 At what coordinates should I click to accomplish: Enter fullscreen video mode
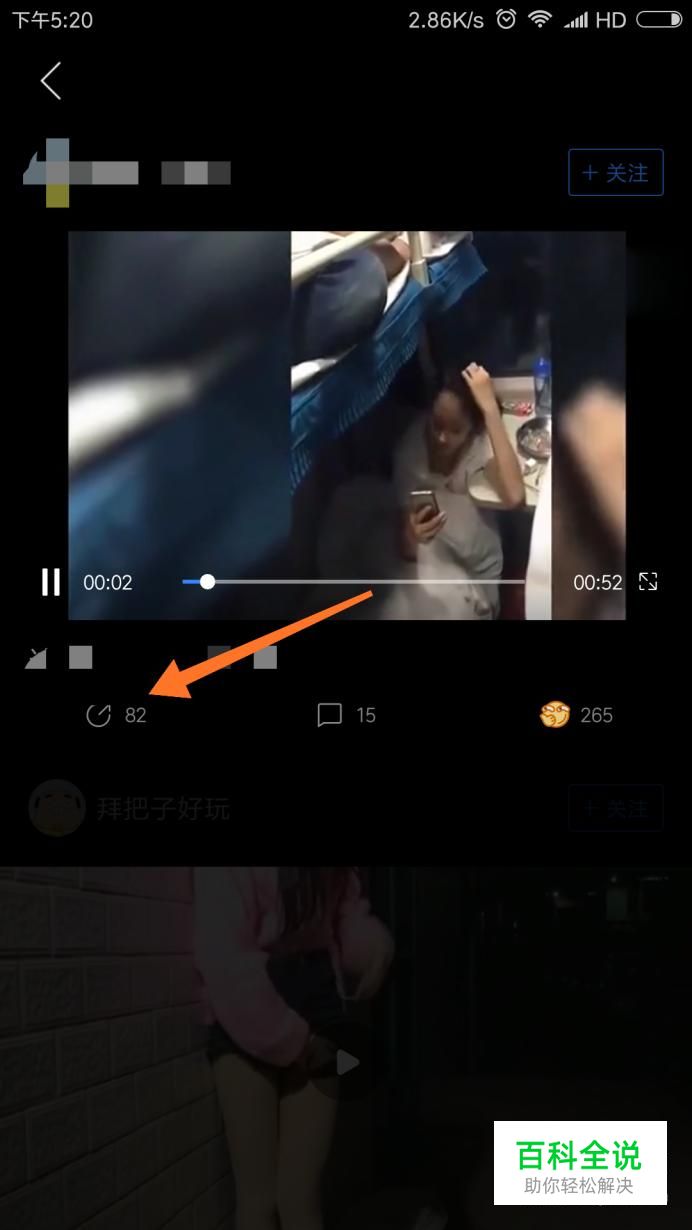648,582
